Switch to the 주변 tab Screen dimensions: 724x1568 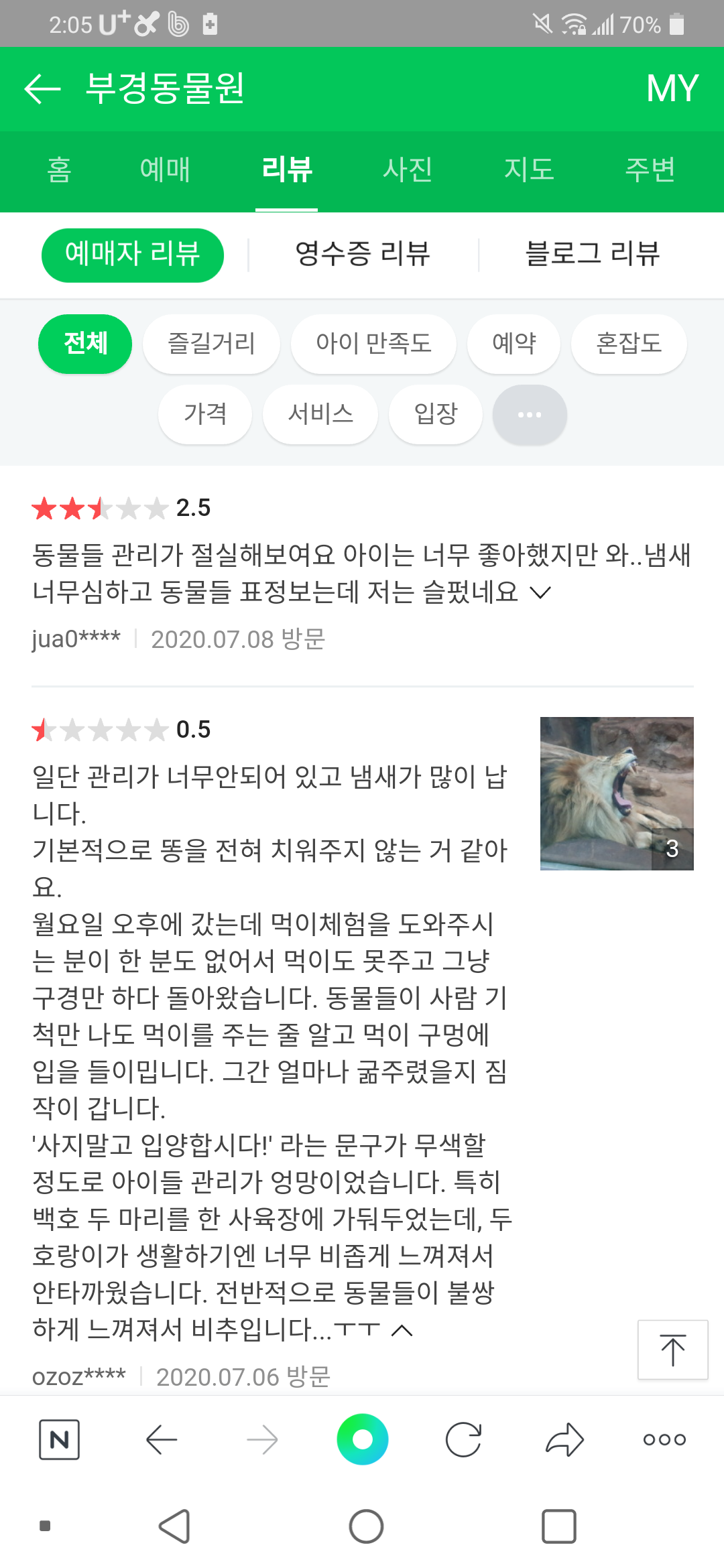tap(650, 170)
